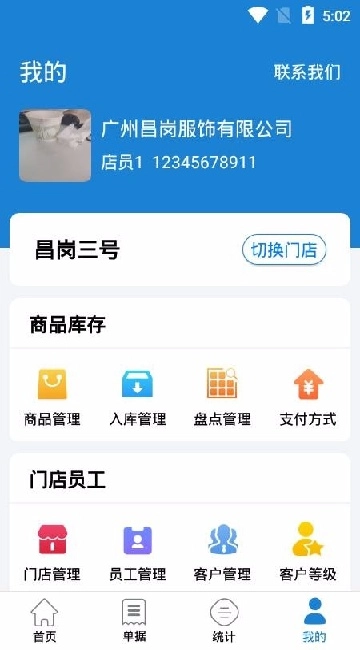
Task: Open 联系我们 contact link
Action: pyautogui.click(x=307, y=72)
